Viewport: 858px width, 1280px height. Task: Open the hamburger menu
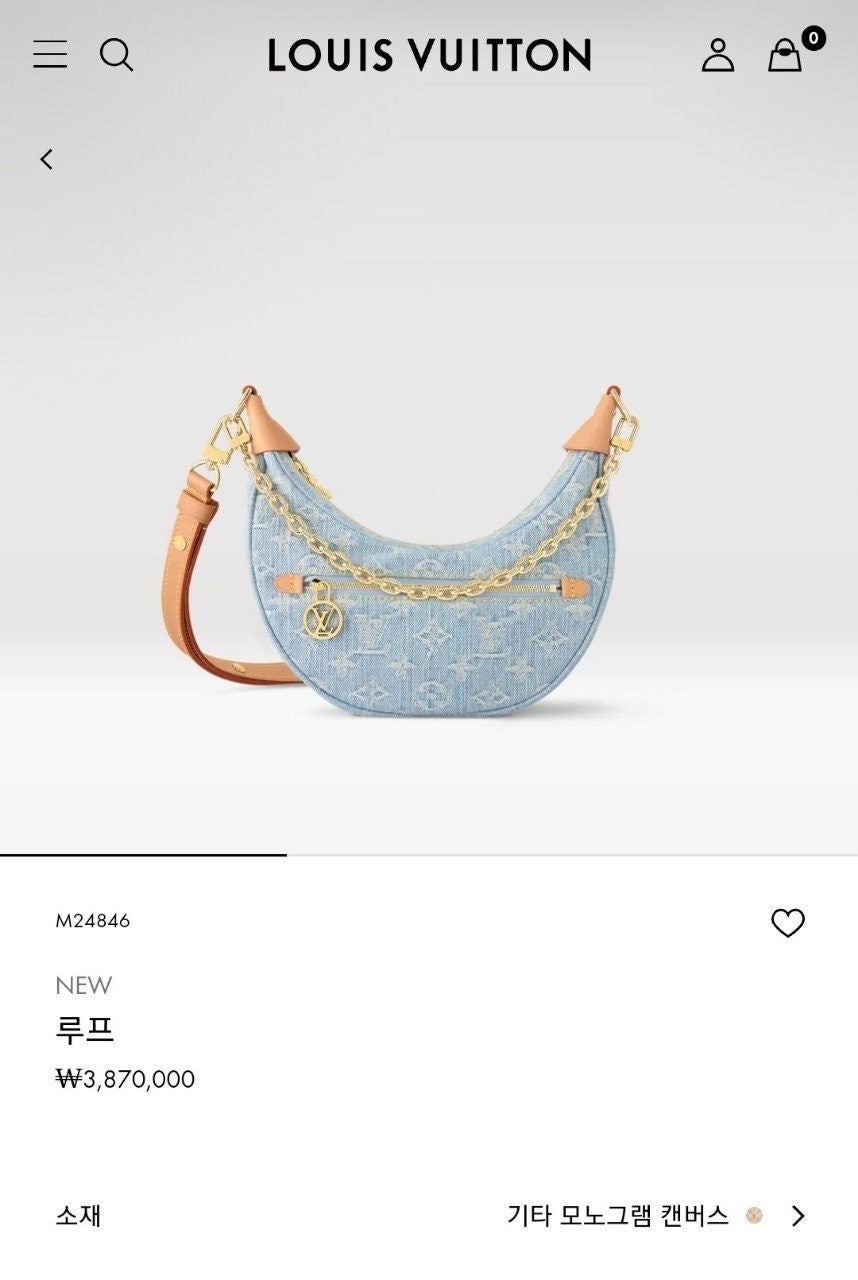(x=50, y=54)
